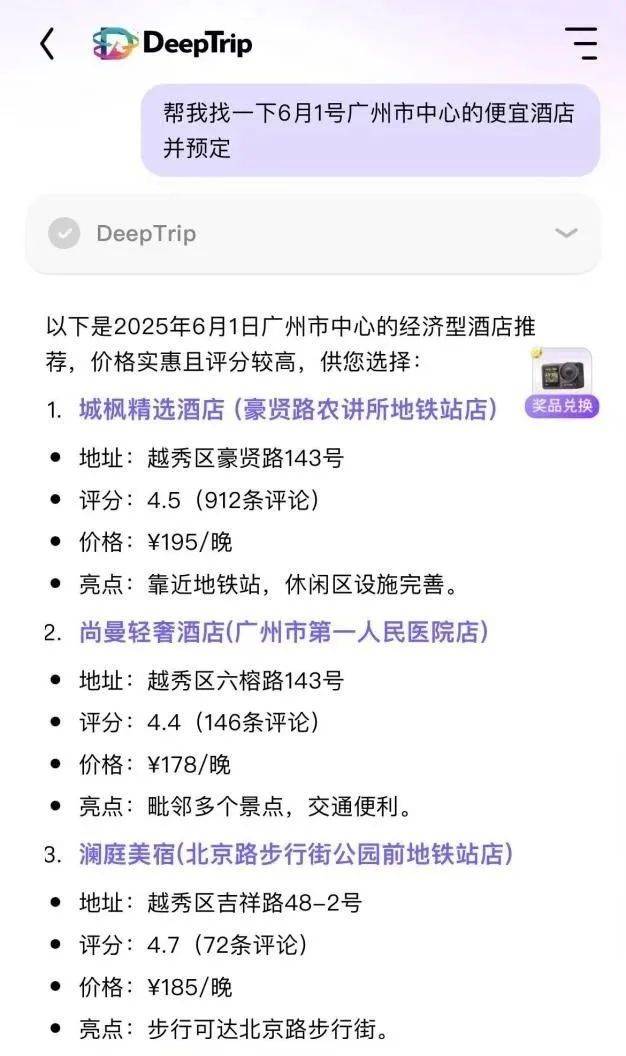This screenshot has height=1056, width=626.
Task: Go back using the top-left arrow
Action: 47,44
